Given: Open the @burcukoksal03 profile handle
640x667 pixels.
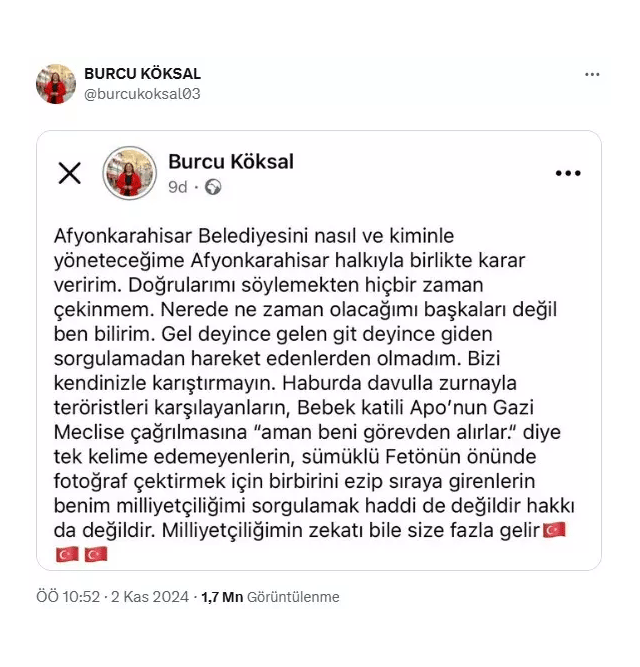Looking at the screenshot, I should 142,94.
